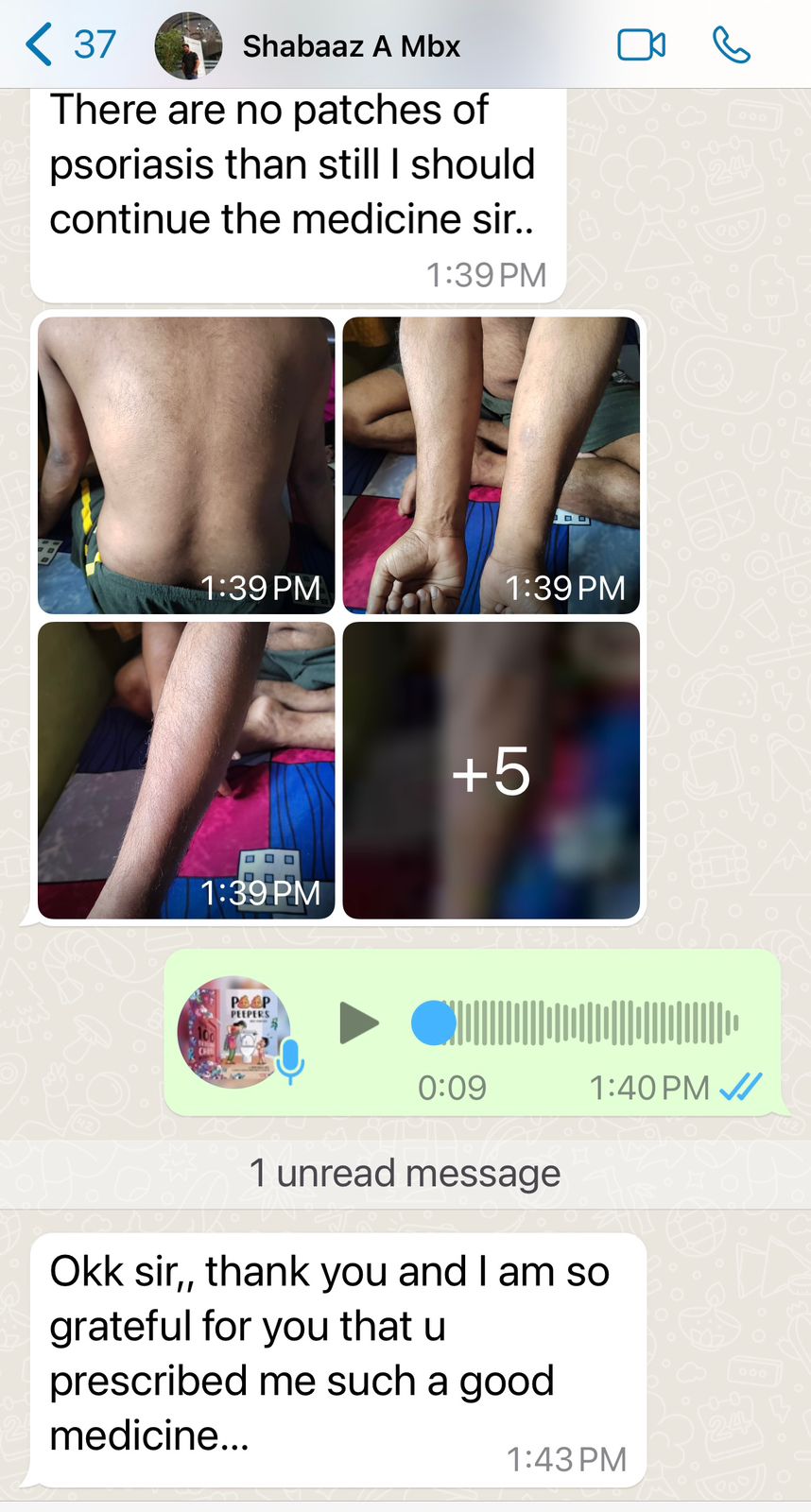Start a voice call with Shabaaz

[731, 45]
